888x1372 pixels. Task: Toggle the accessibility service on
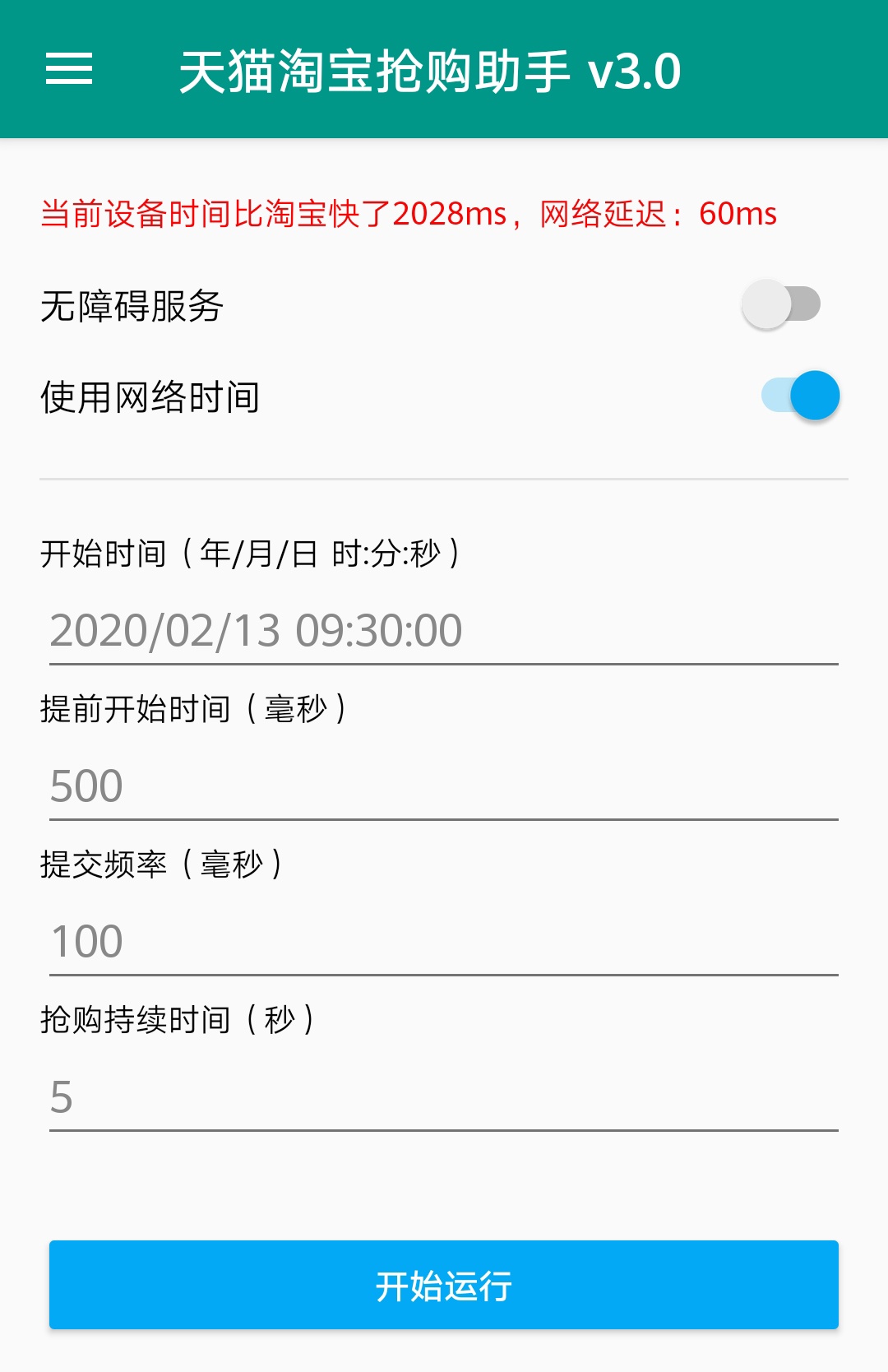click(779, 304)
